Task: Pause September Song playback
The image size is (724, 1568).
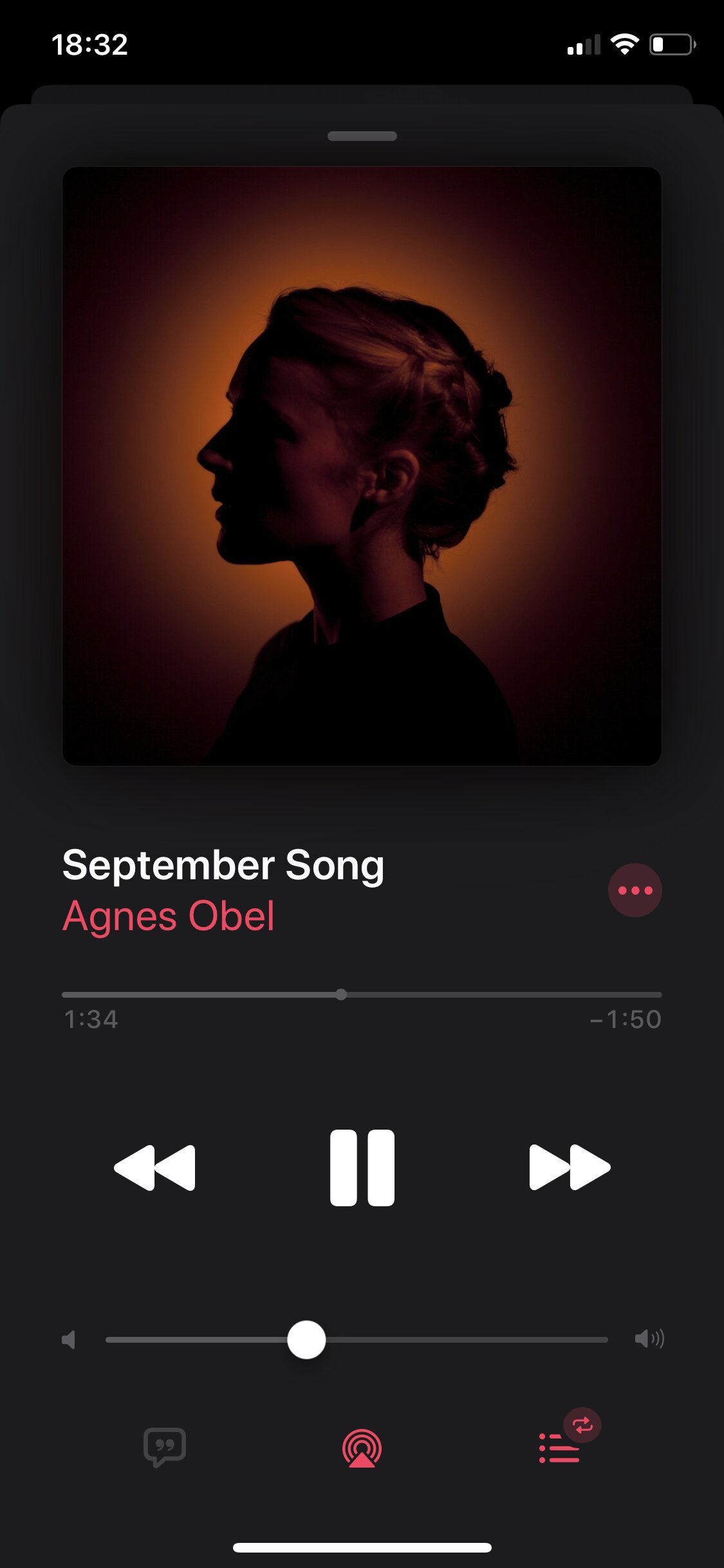Action: [362, 1167]
